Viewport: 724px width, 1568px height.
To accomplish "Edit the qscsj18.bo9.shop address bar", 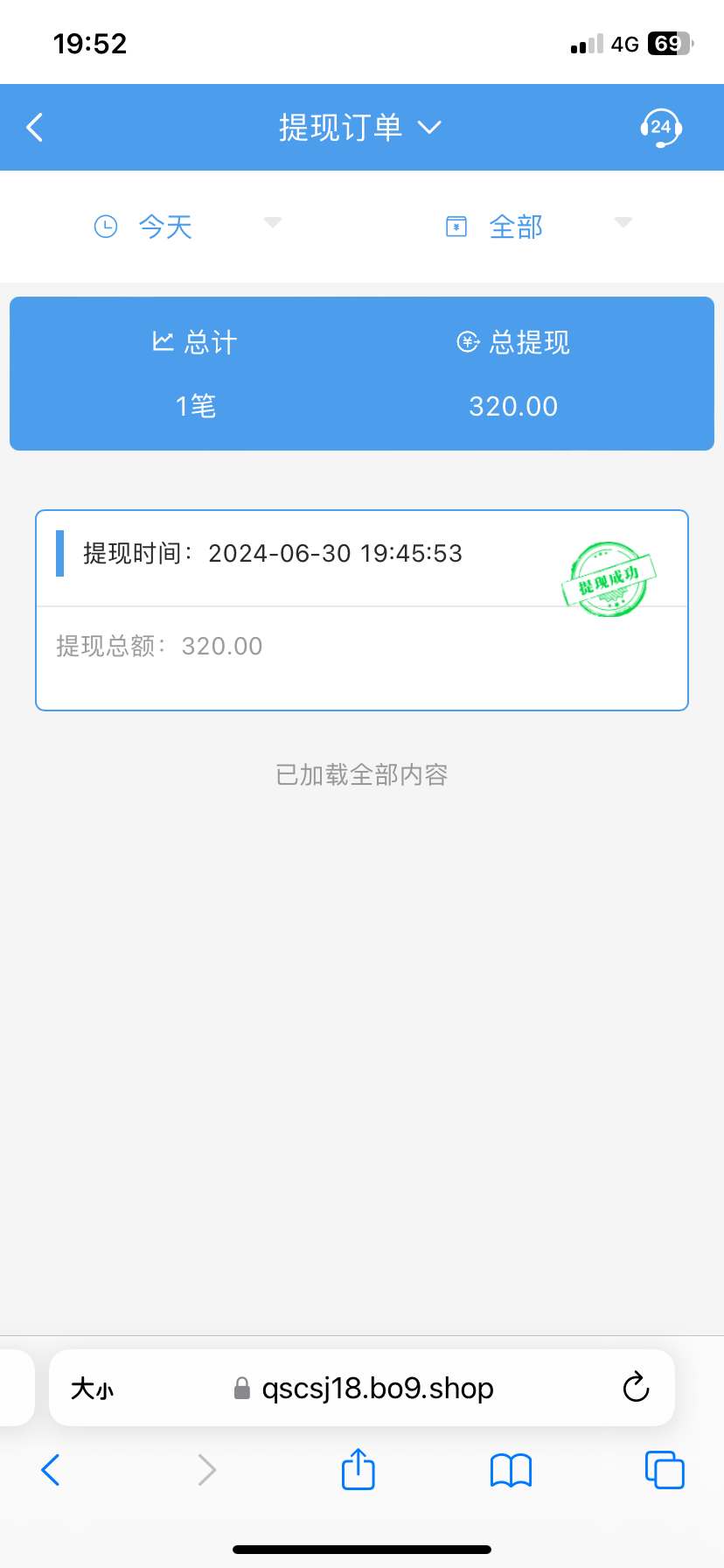I will tap(376, 1389).
